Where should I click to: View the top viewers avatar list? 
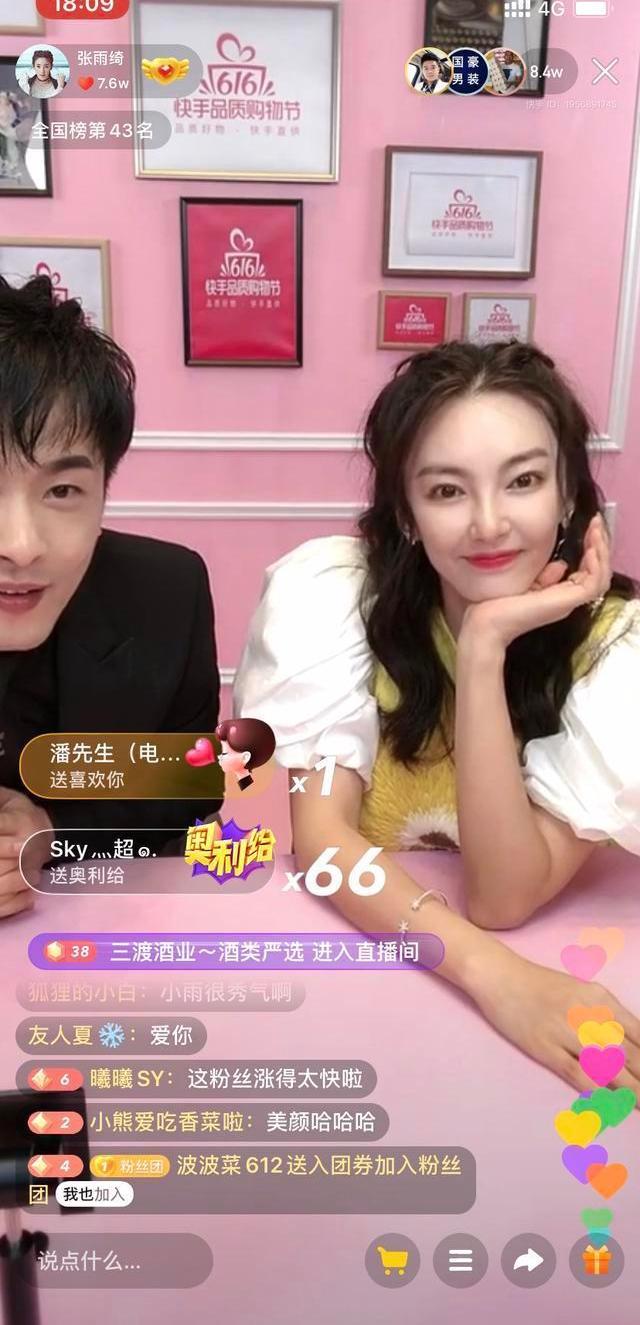pos(465,71)
